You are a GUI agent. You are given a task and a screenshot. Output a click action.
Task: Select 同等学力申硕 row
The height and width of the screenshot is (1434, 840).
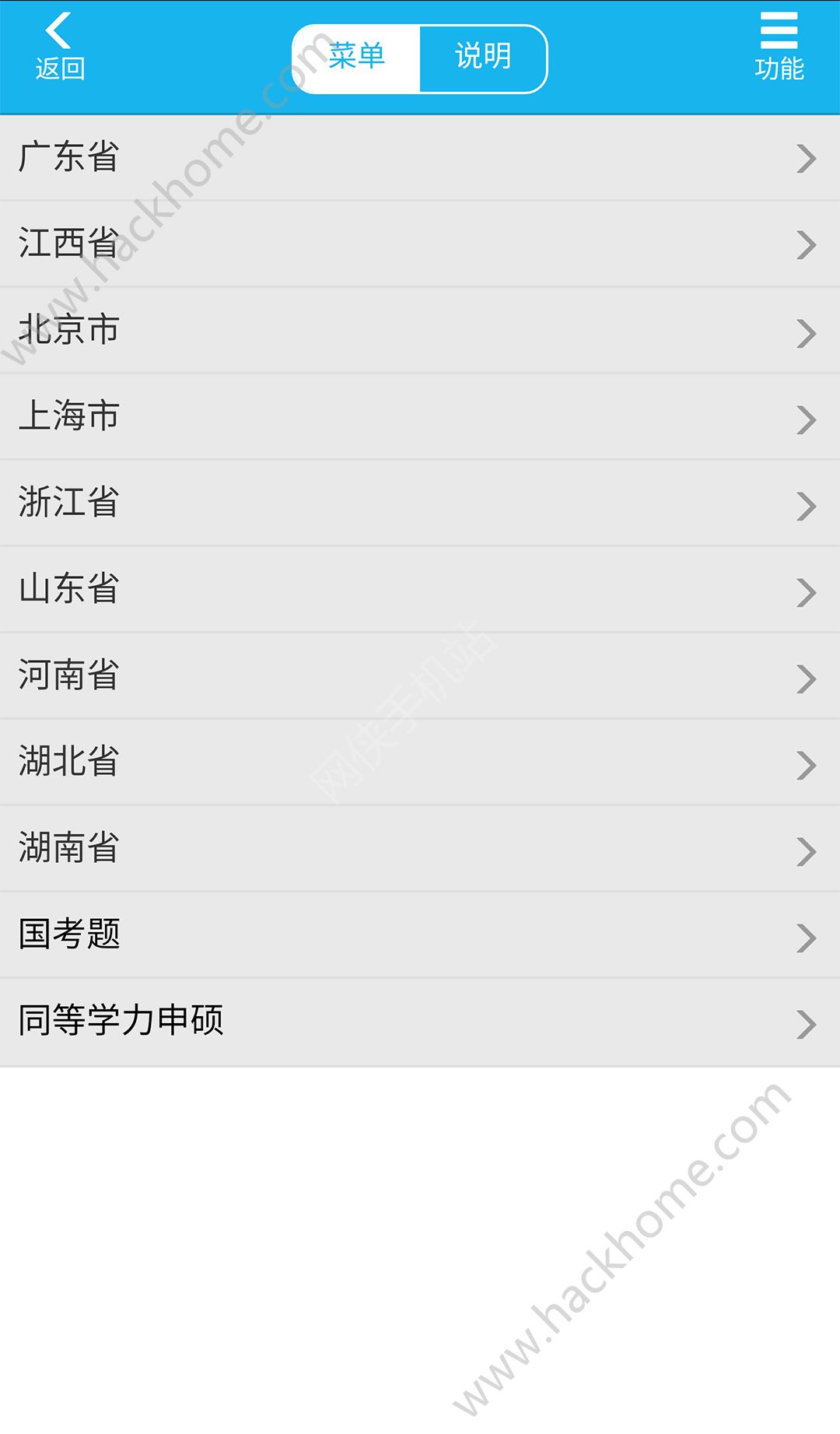(420, 1022)
